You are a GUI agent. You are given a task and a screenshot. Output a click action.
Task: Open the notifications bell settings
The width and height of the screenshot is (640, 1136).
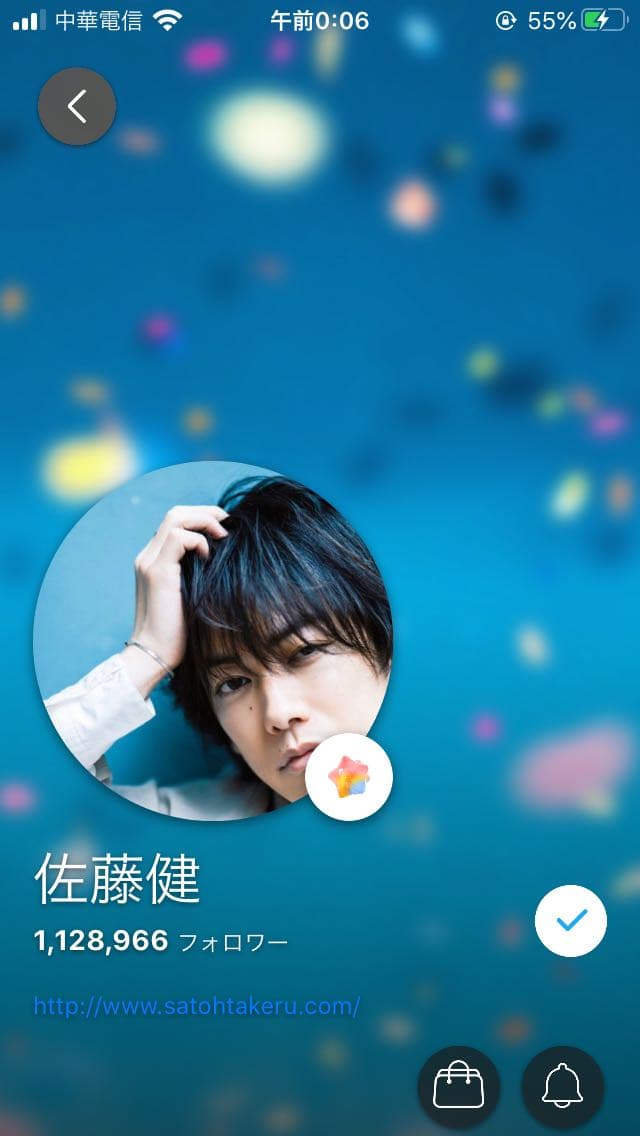(x=563, y=1086)
